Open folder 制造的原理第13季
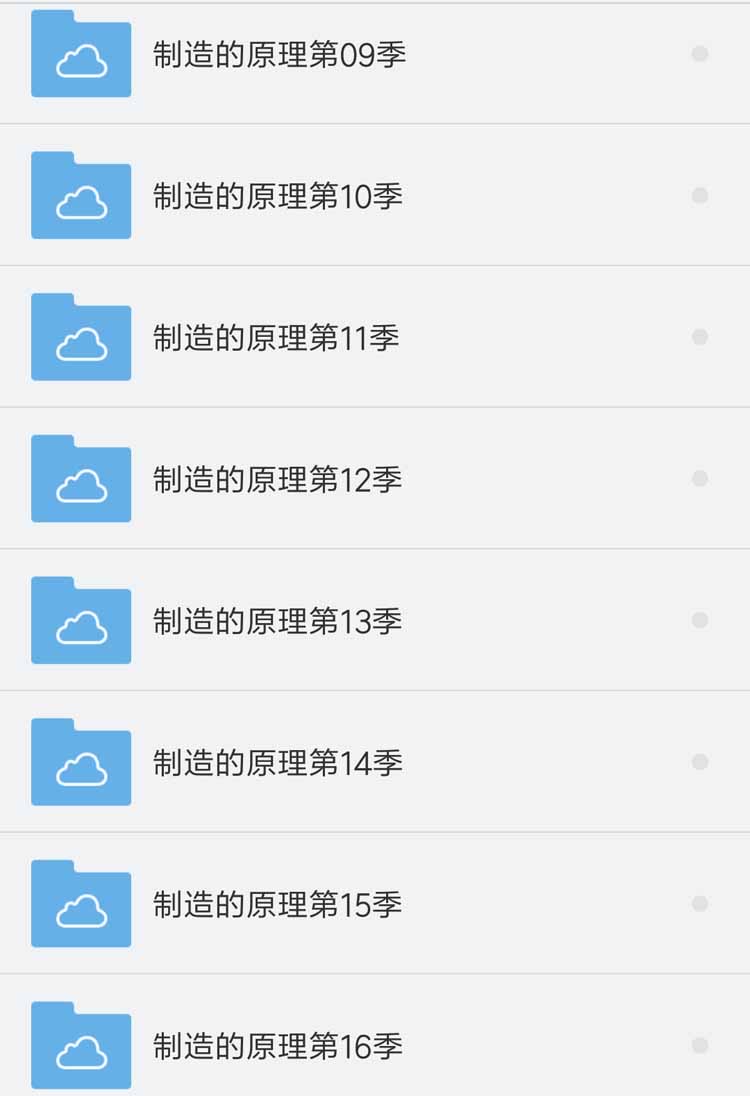Viewport: 750px width, 1096px height. (x=277, y=621)
